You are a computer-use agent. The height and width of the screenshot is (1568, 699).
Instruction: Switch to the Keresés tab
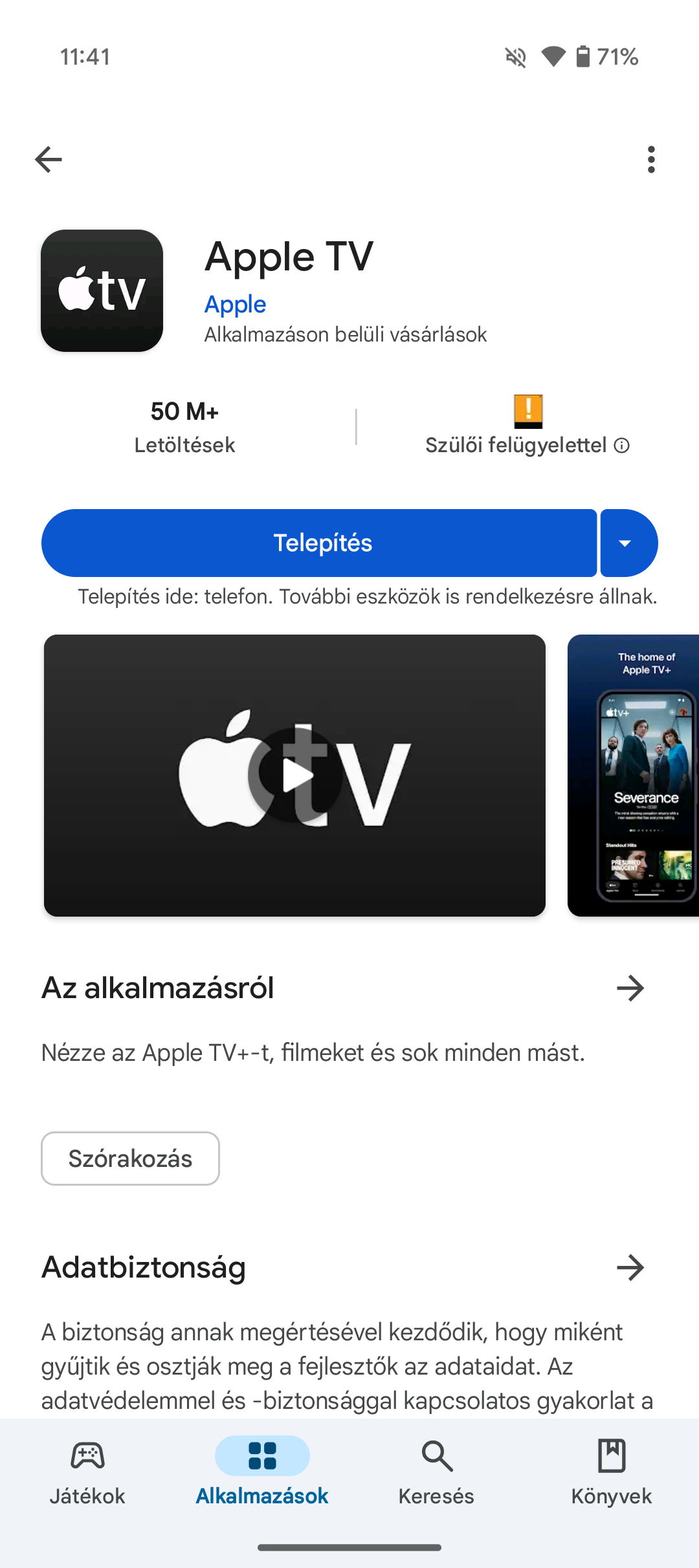point(437,1474)
